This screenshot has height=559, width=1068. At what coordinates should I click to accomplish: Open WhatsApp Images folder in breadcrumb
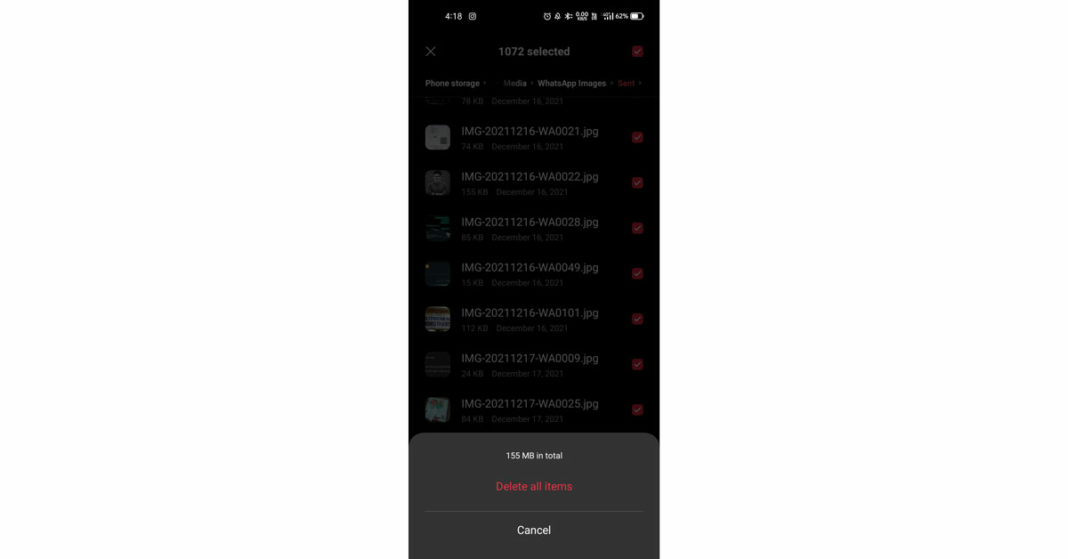point(572,83)
